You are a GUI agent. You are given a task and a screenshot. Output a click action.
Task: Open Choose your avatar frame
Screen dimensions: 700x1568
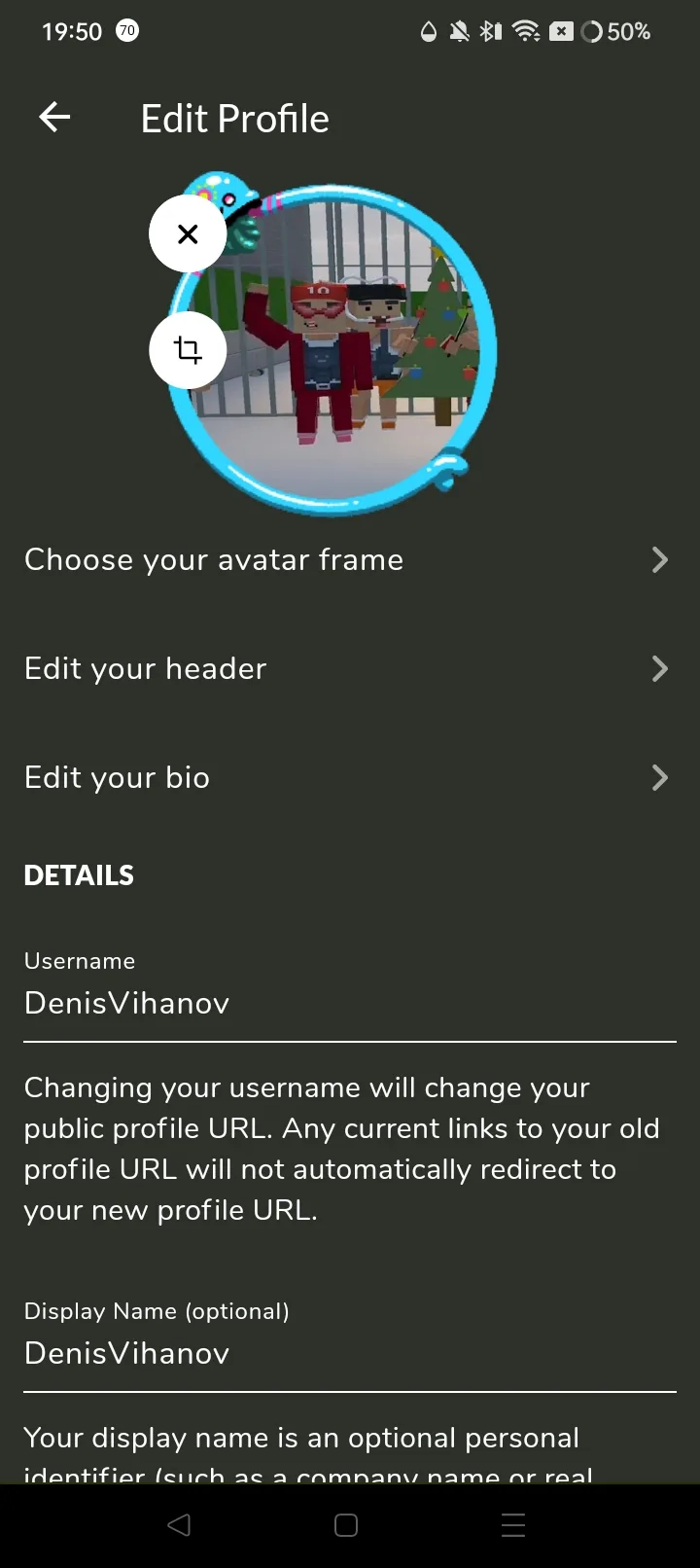(349, 560)
